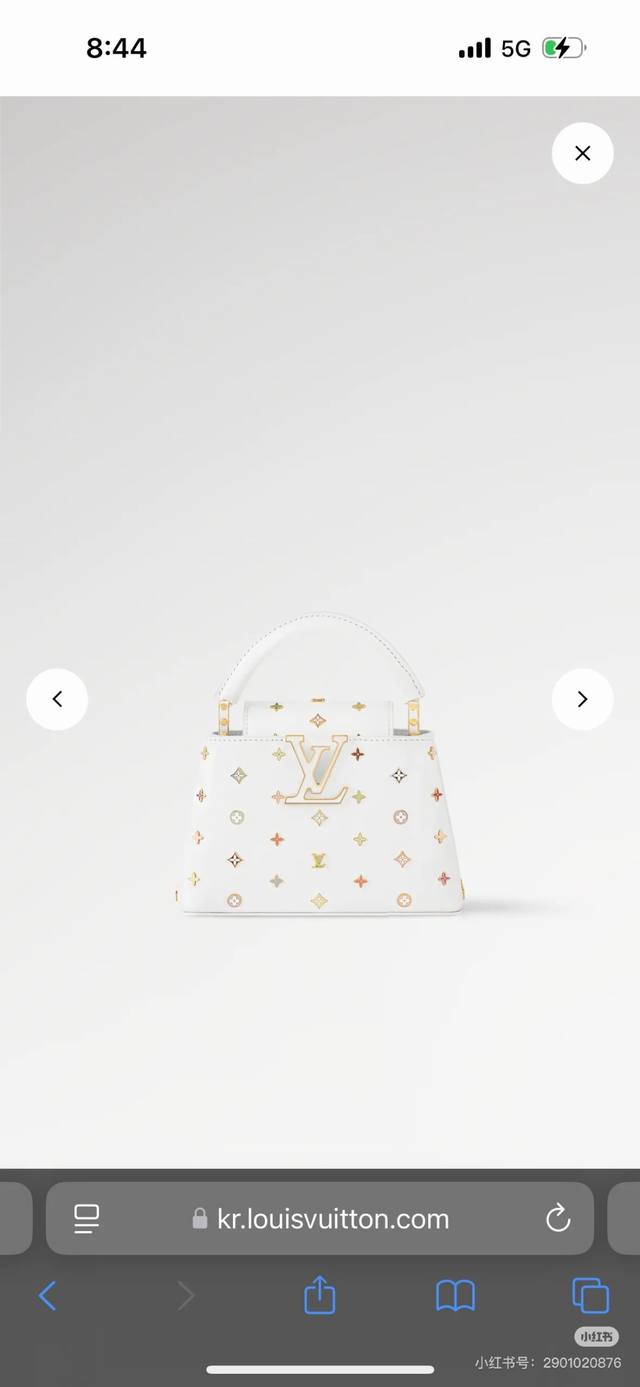
Task: Reload the current page
Action: pos(557,1218)
